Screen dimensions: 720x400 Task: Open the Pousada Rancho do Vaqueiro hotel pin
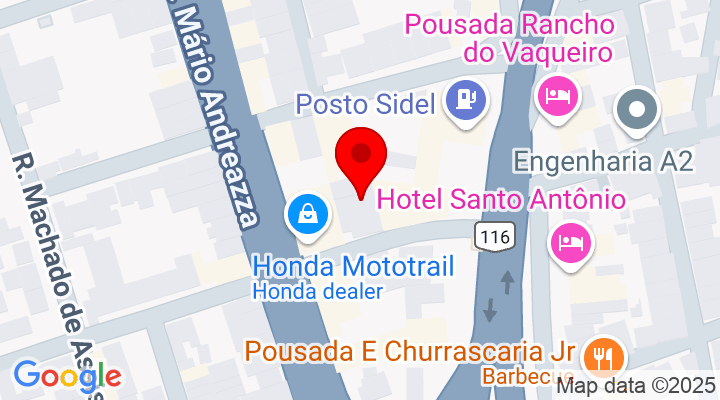(557, 96)
